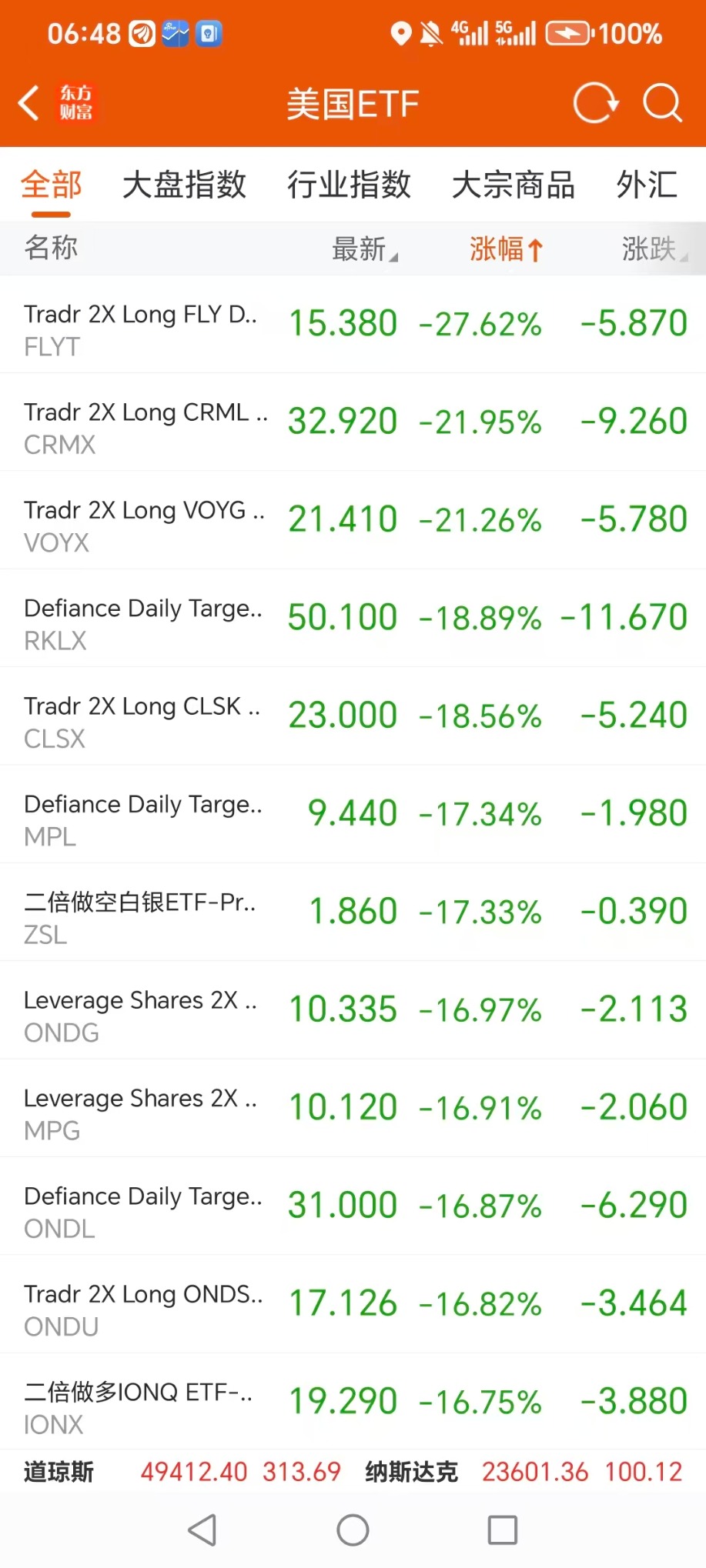Go to the system home screen
The image size is (706, 1568).
point(353,1530)
